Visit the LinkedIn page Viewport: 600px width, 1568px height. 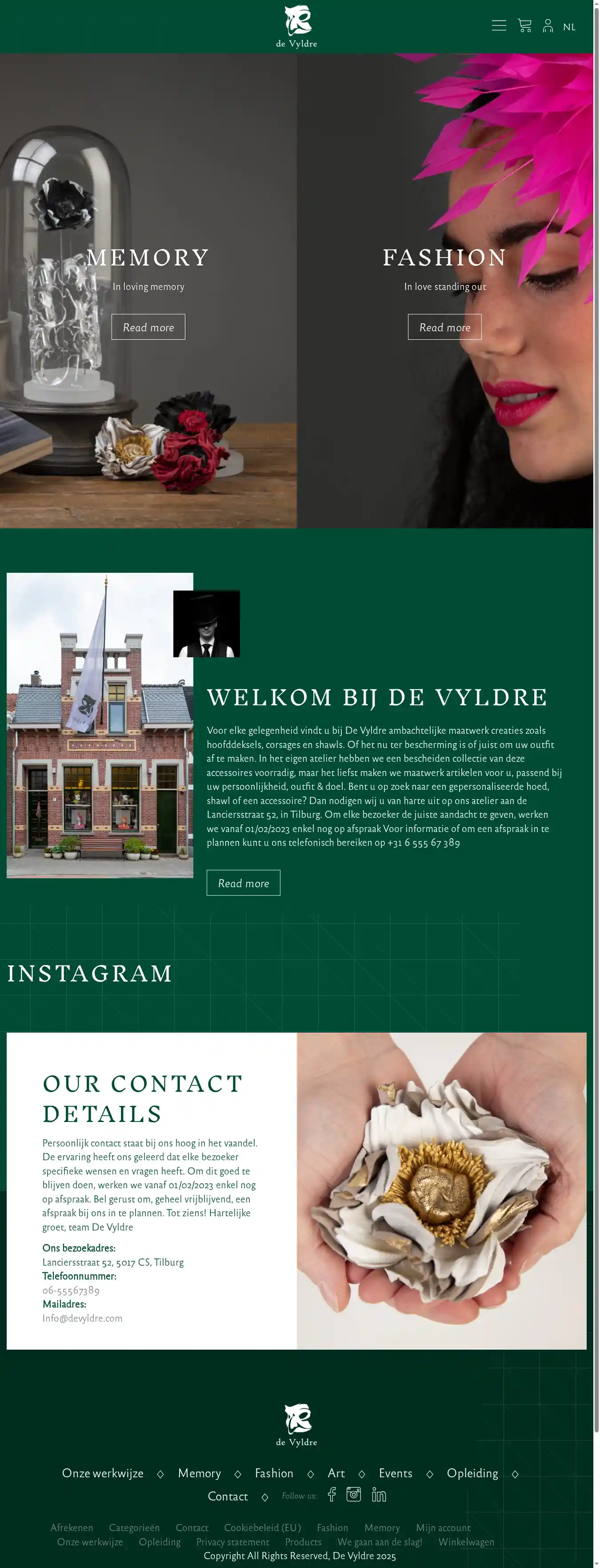pyautogui.click(x=379, y=1495)
